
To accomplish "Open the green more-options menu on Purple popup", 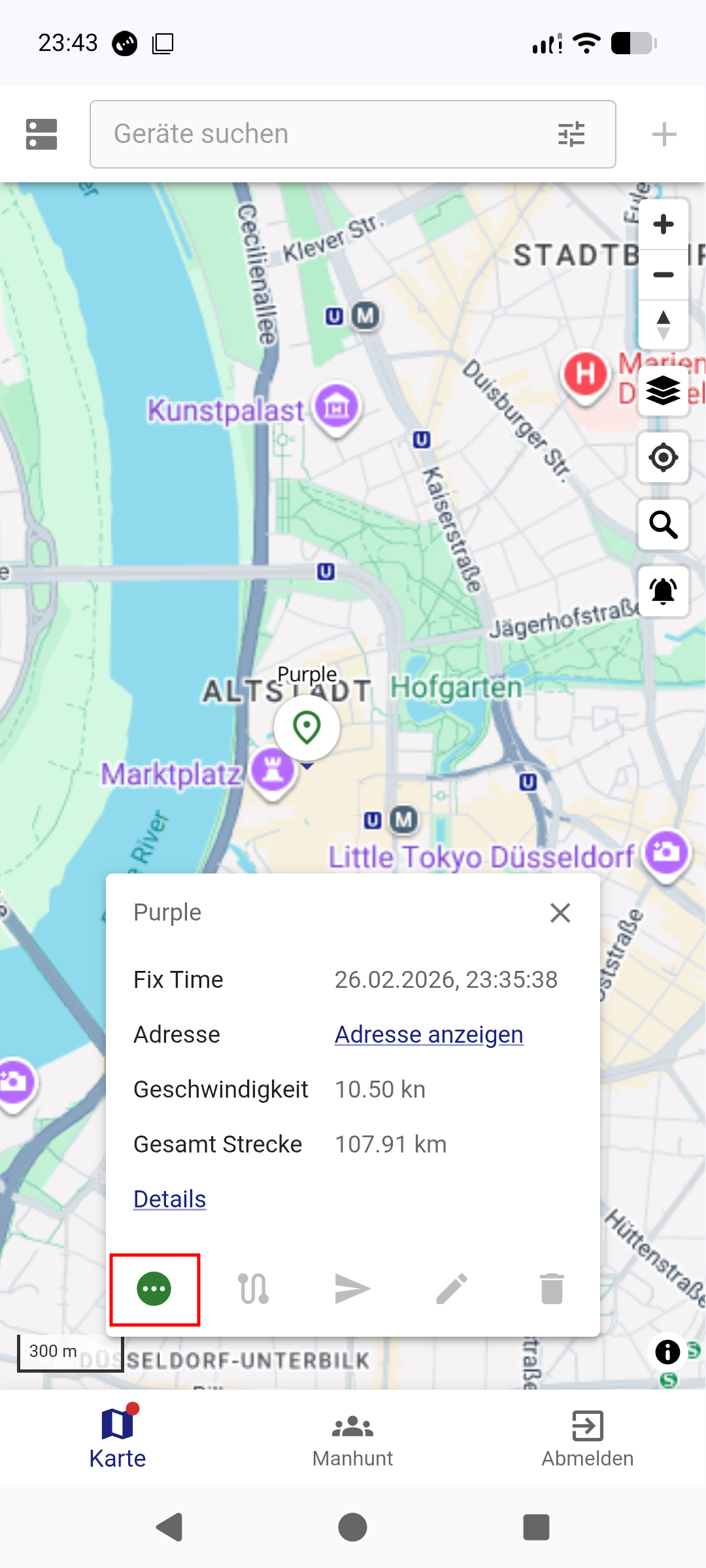I will [x=153, y=1288].
